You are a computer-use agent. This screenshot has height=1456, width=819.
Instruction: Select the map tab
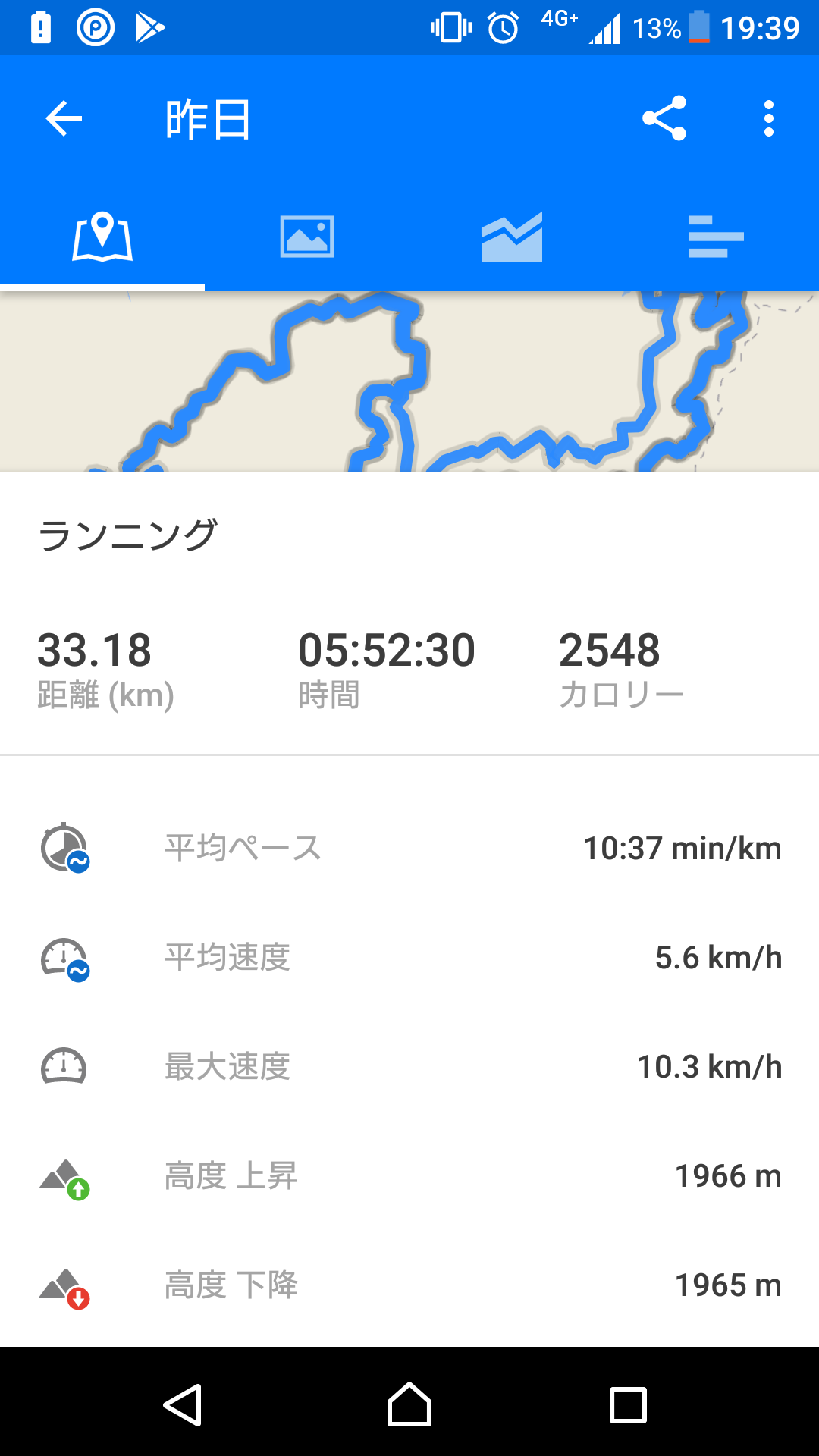(x=102, y=237)
